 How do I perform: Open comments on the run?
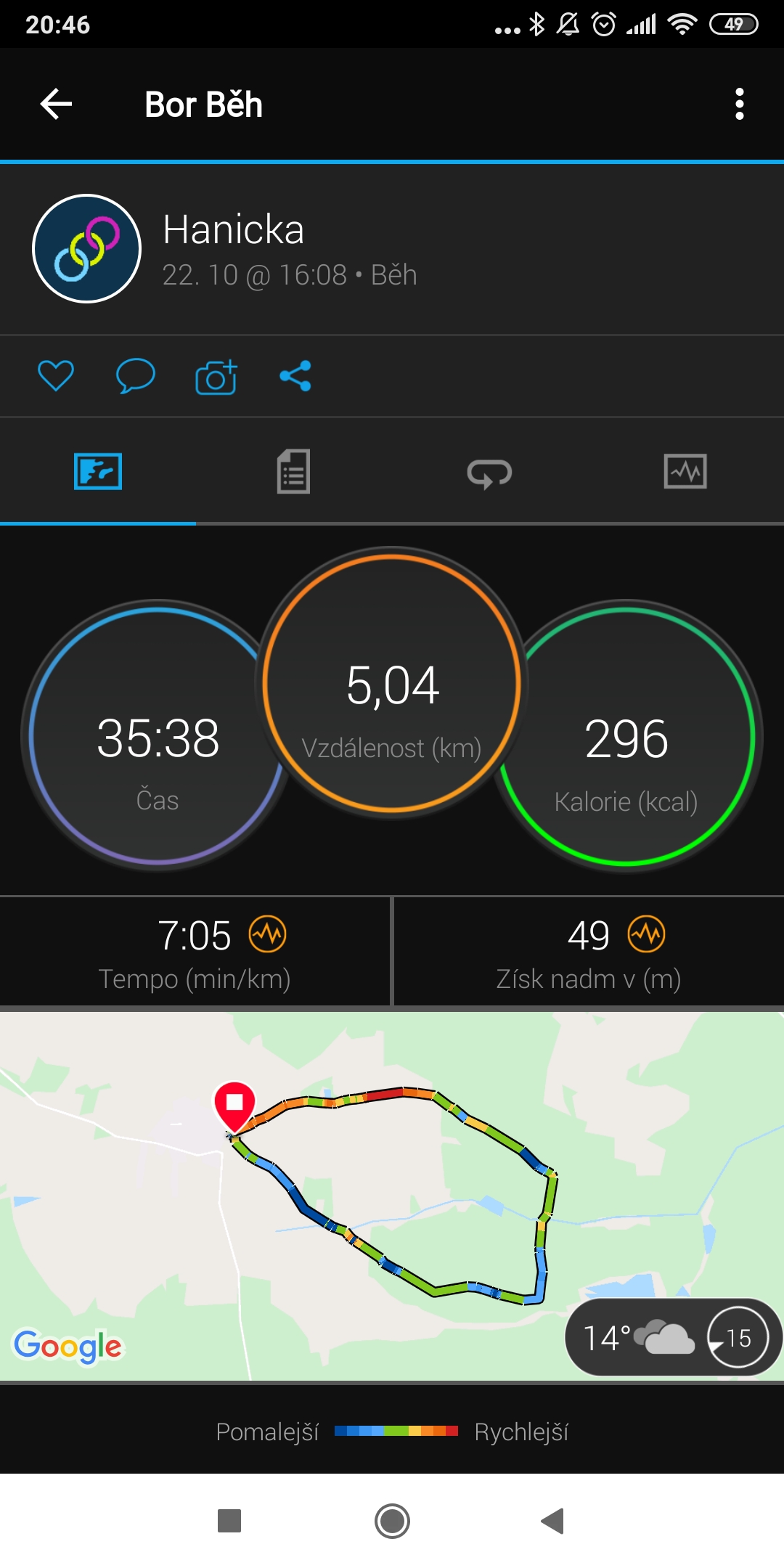pos(136,376)
